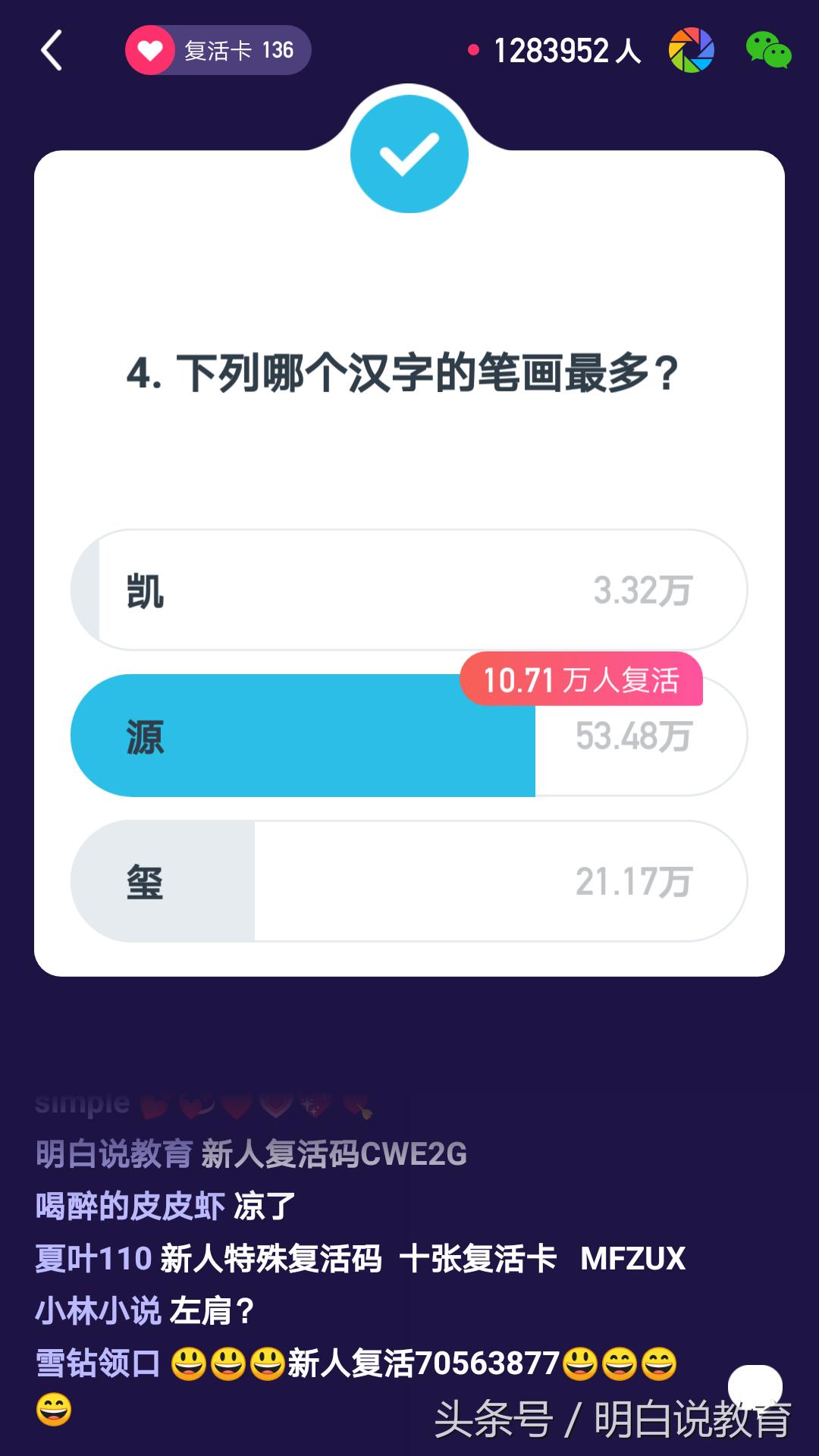Share via the colorful aperture icon
The width and height of the screenshot is (819, 1456).
tap(691, 51)
